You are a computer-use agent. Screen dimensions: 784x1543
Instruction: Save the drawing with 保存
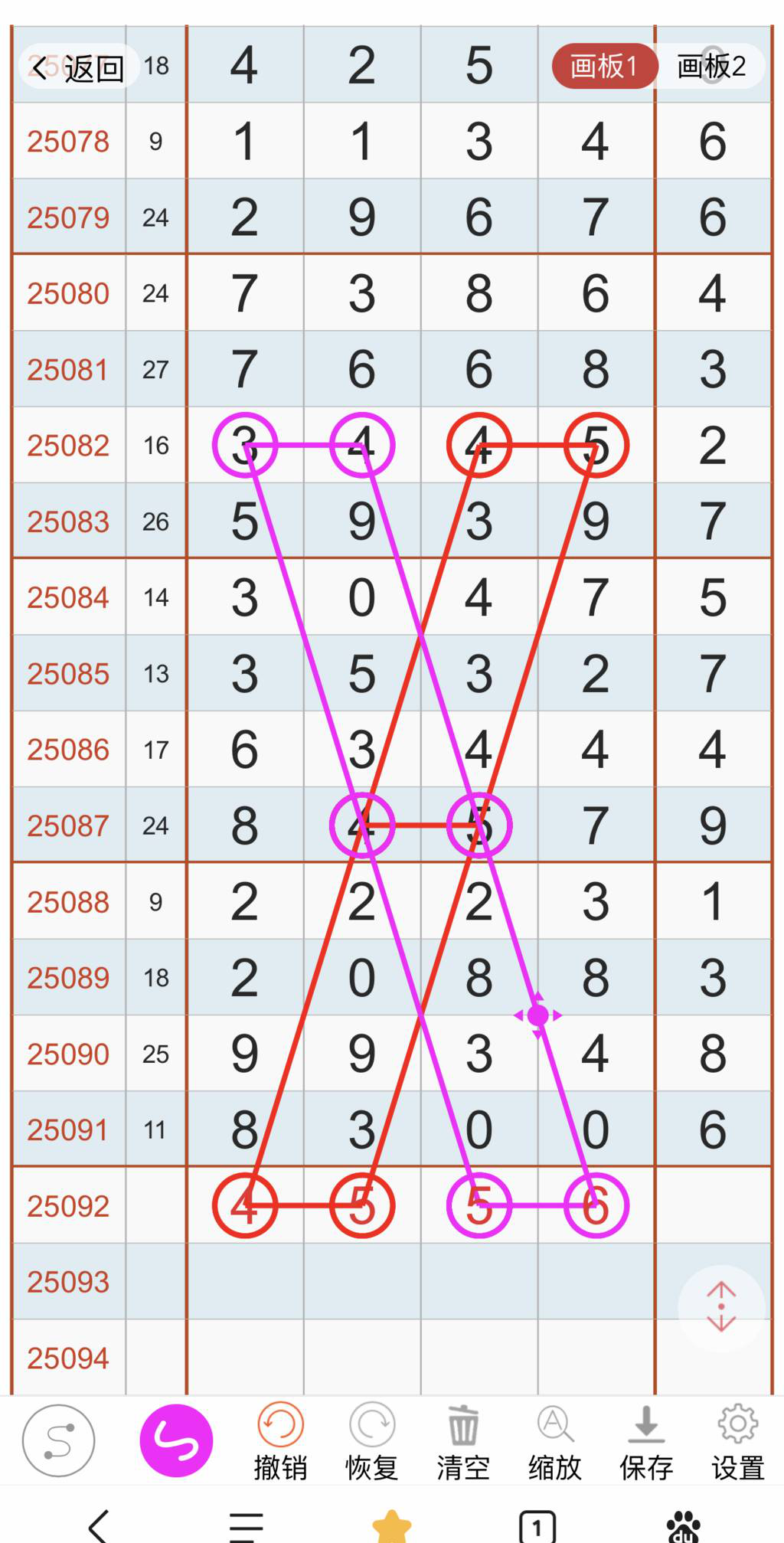(646, 1441)
